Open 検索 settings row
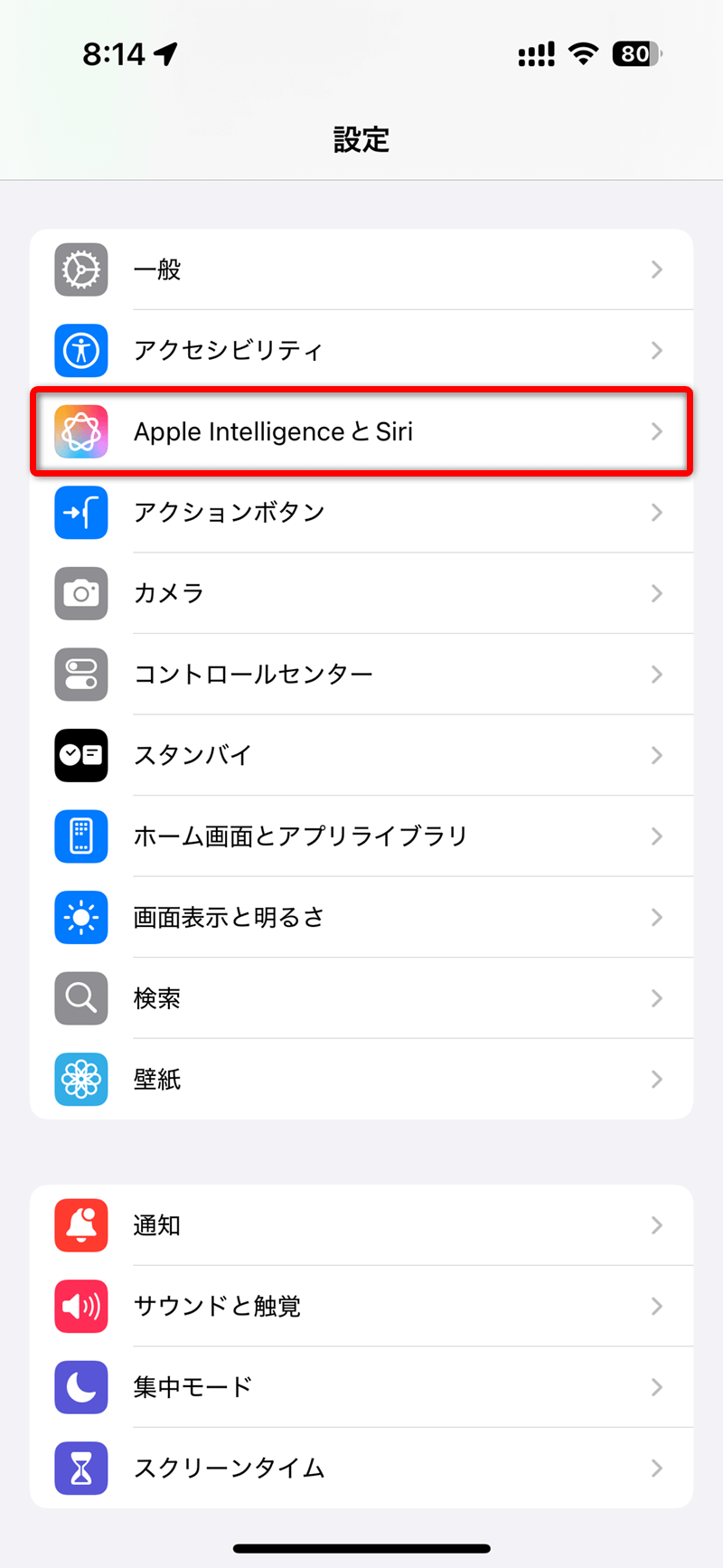 361,998
